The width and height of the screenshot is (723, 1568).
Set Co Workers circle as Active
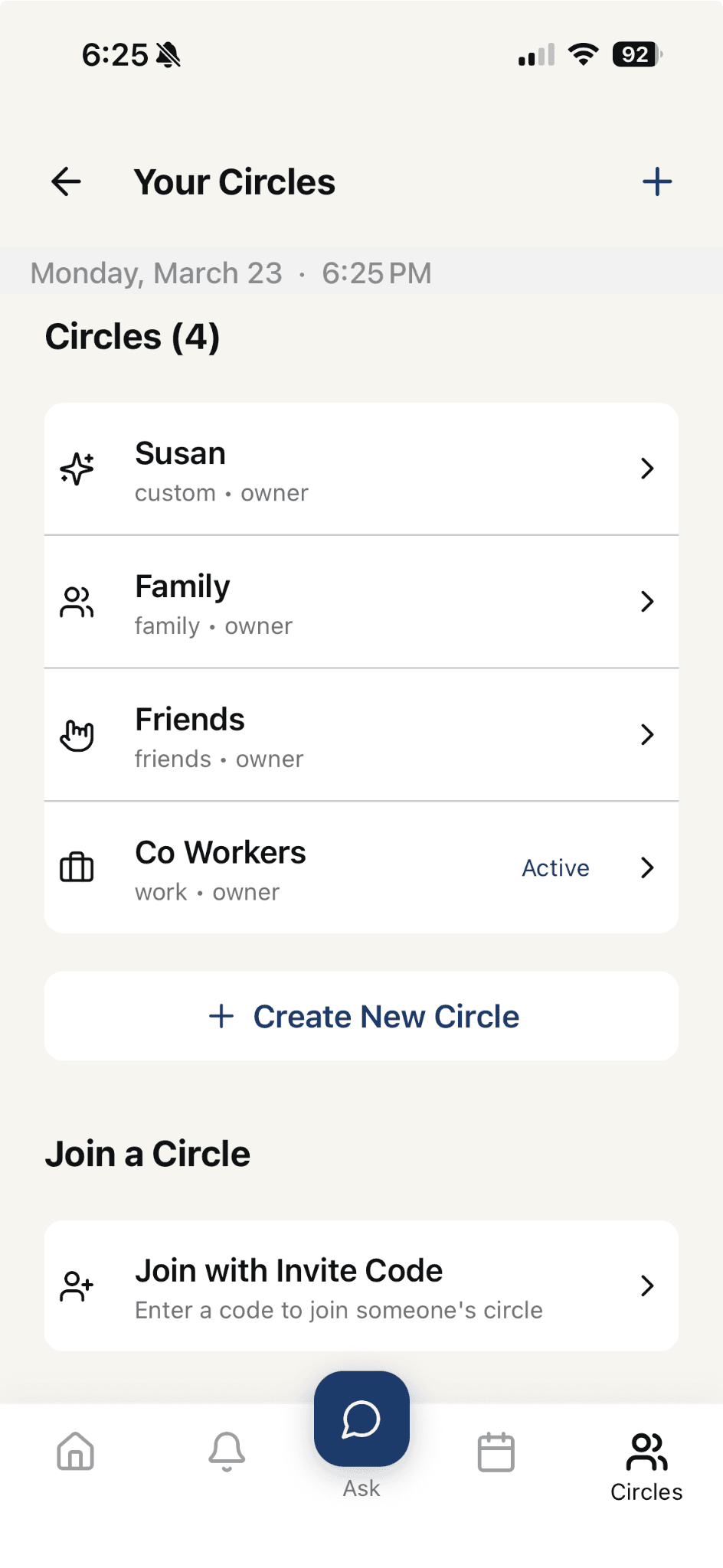[555, 867]
